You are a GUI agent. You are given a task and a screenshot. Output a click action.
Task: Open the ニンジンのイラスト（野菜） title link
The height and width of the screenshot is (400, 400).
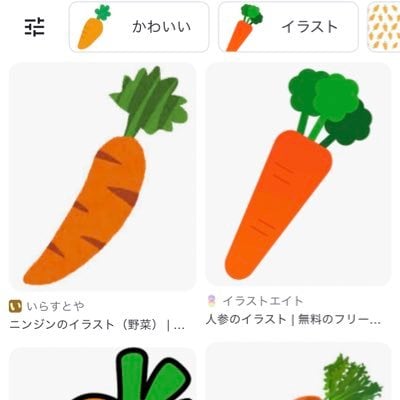click(x=97, y=325)
